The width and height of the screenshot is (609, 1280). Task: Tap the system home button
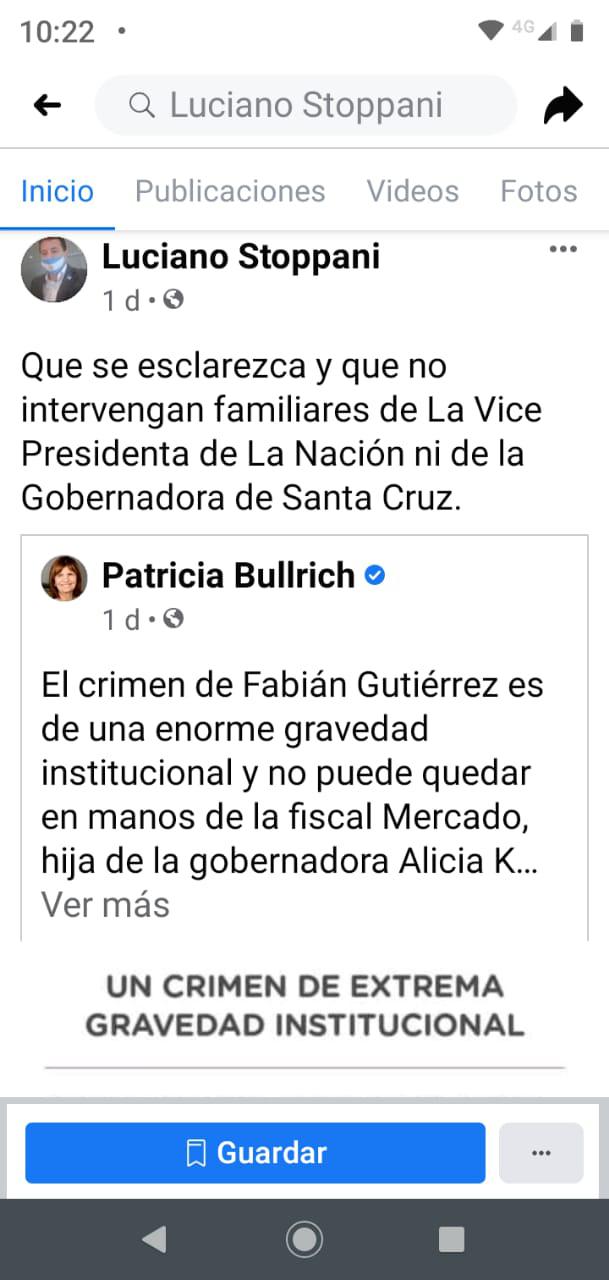(x=304, y=1240)
